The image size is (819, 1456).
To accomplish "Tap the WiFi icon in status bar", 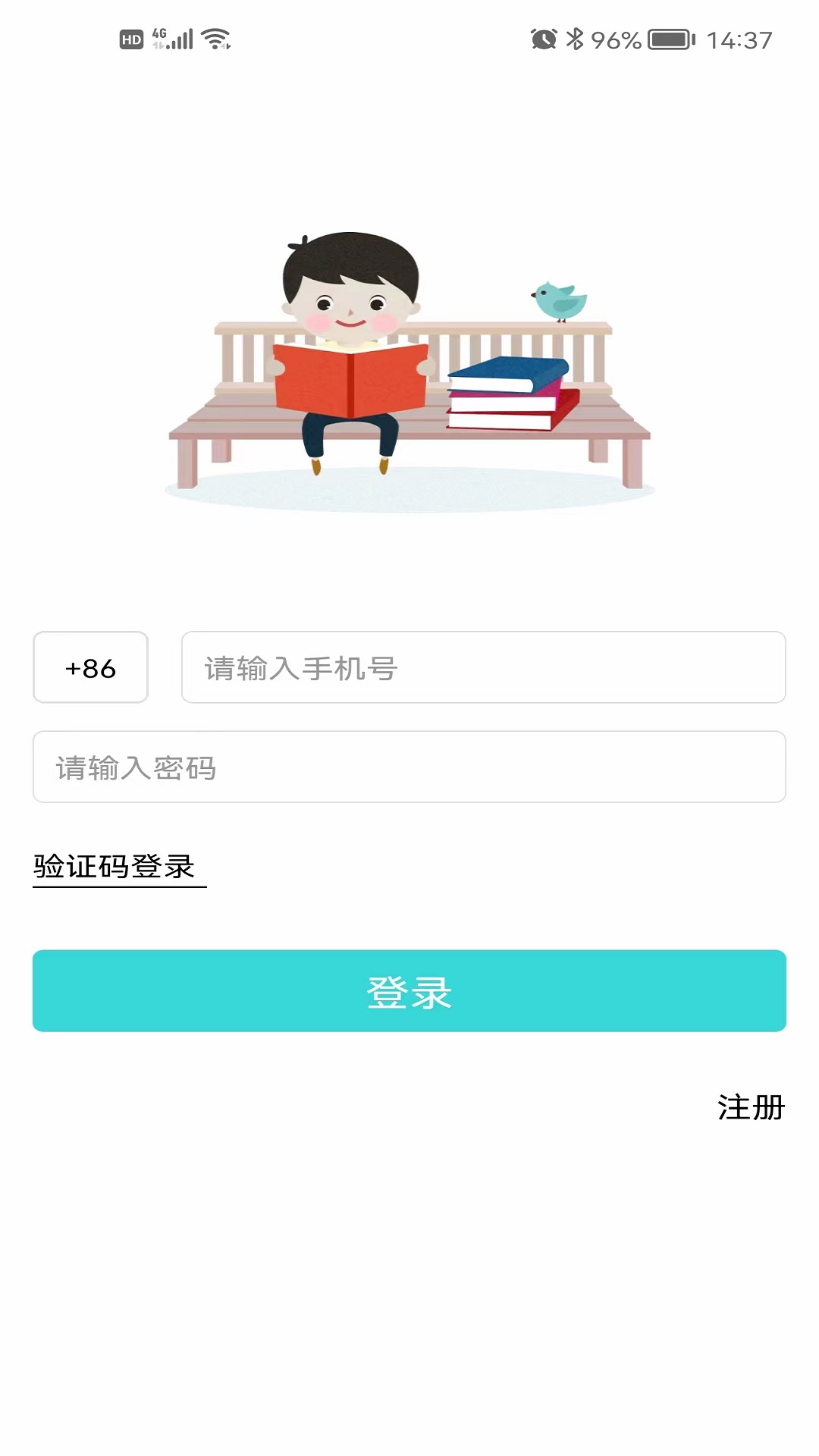I will [214, 38].
